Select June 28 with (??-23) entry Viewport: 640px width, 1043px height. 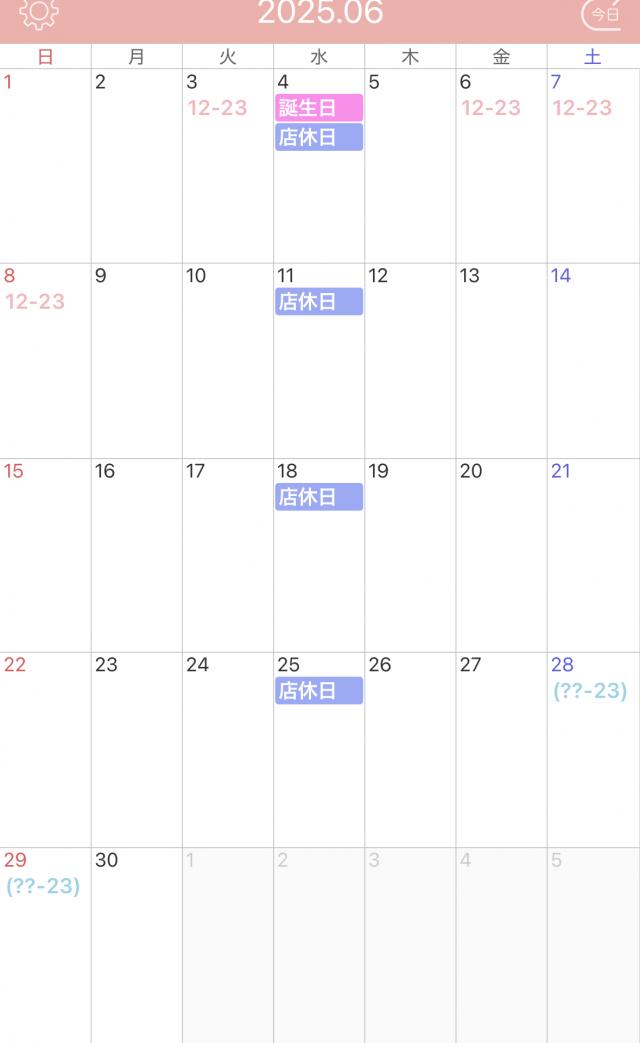[593, 750]
